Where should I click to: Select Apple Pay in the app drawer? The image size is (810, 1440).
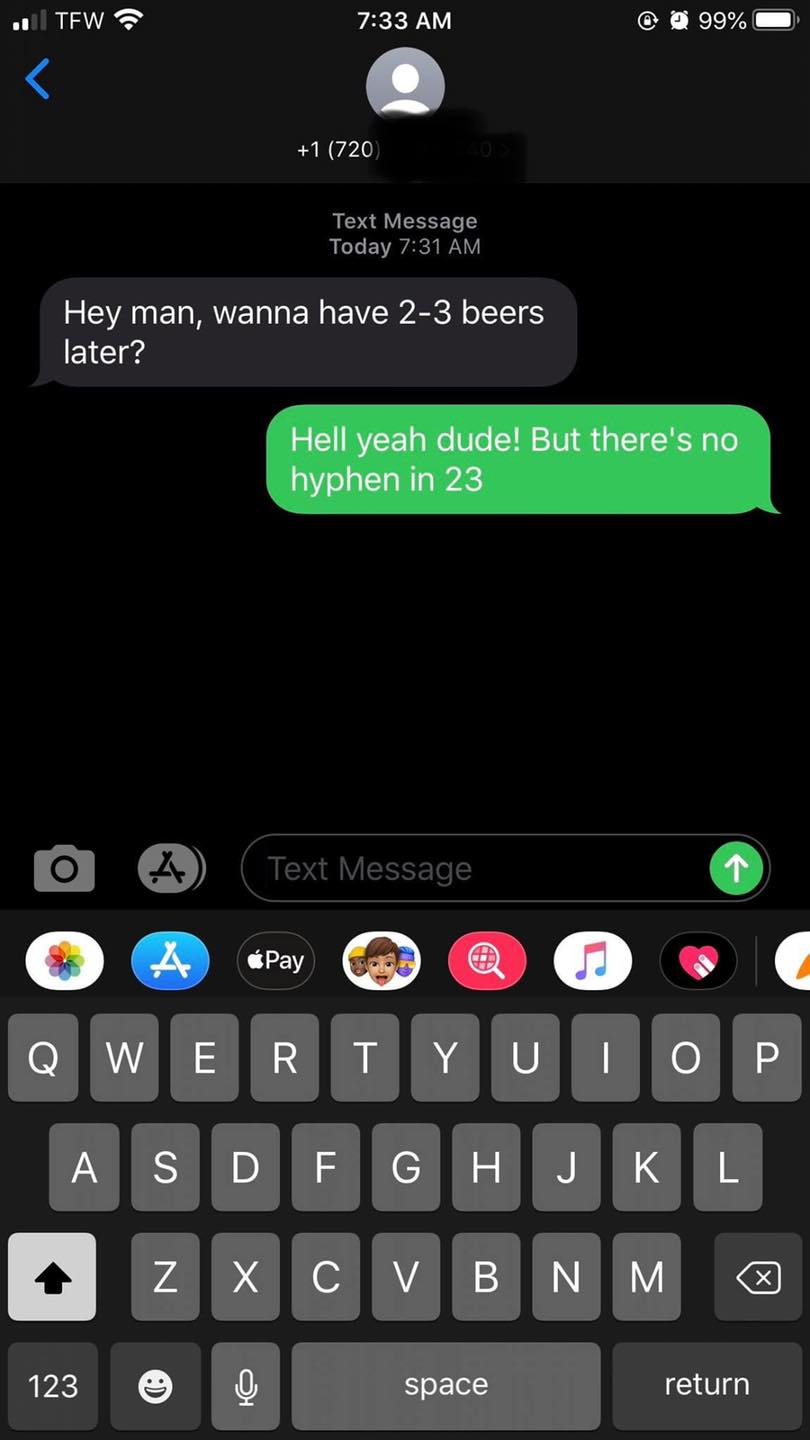click(x=276, y=961)
